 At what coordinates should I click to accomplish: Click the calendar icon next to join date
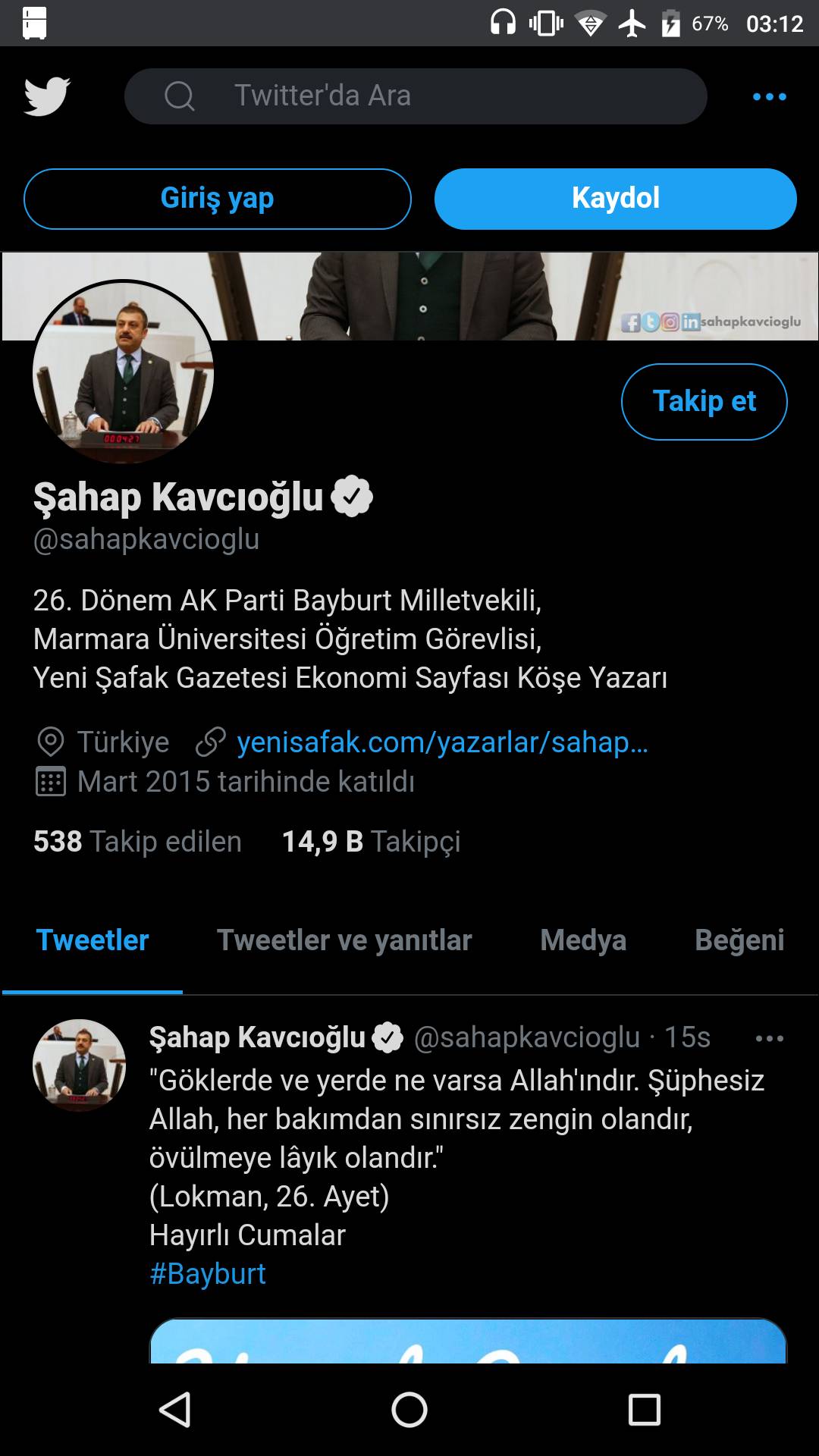pyautogui.click(x=50, y=781)
